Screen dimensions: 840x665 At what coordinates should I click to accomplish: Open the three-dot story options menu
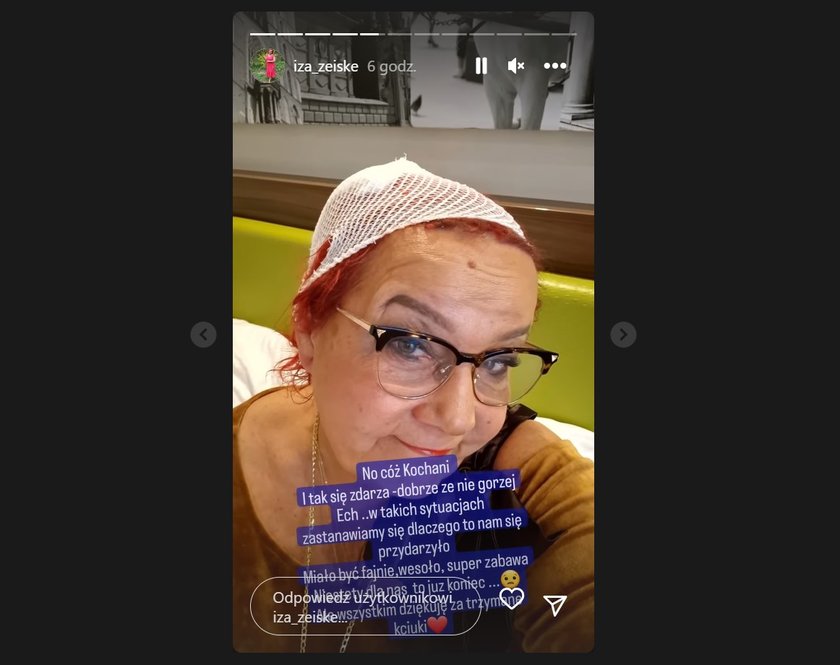[x=555, y=66]
